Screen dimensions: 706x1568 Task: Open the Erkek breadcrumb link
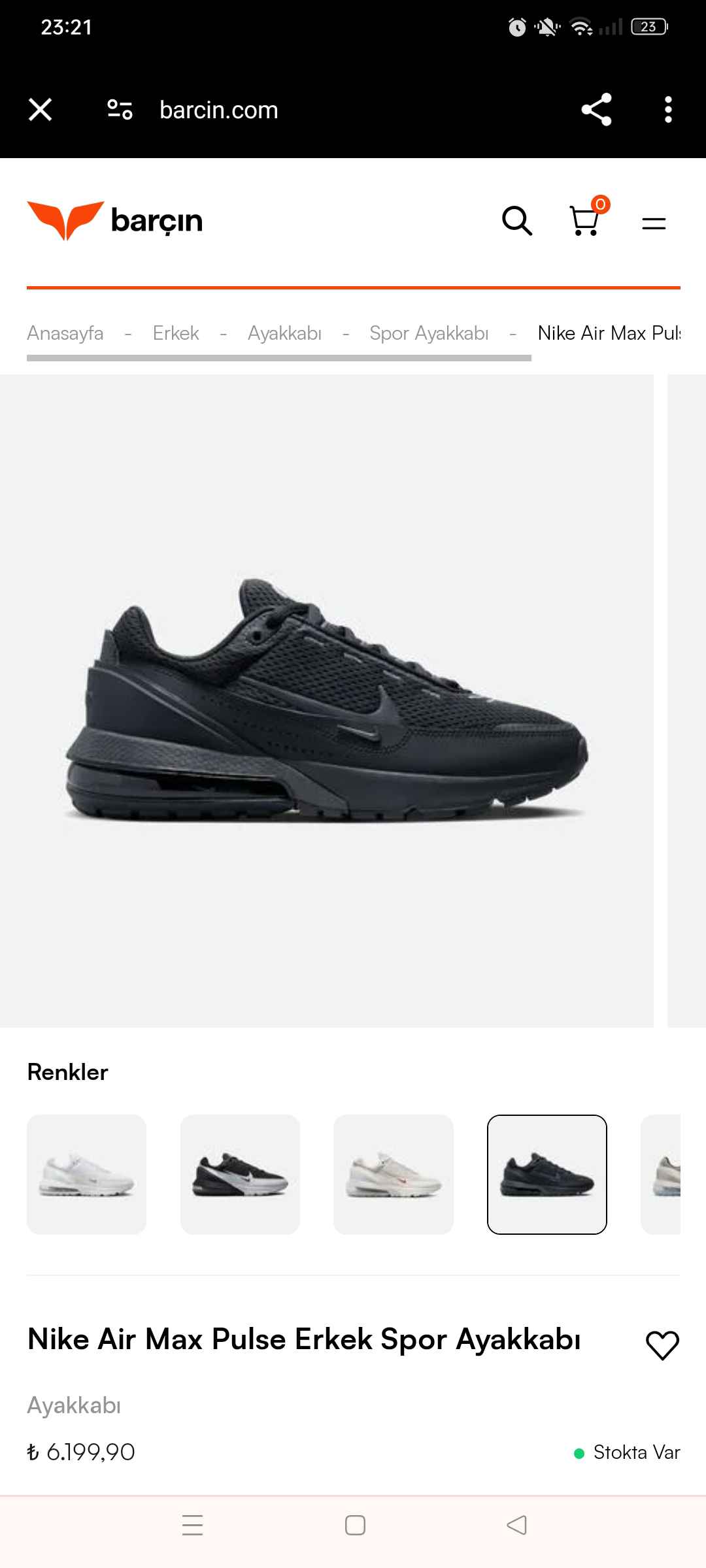(x=176, y=333)
